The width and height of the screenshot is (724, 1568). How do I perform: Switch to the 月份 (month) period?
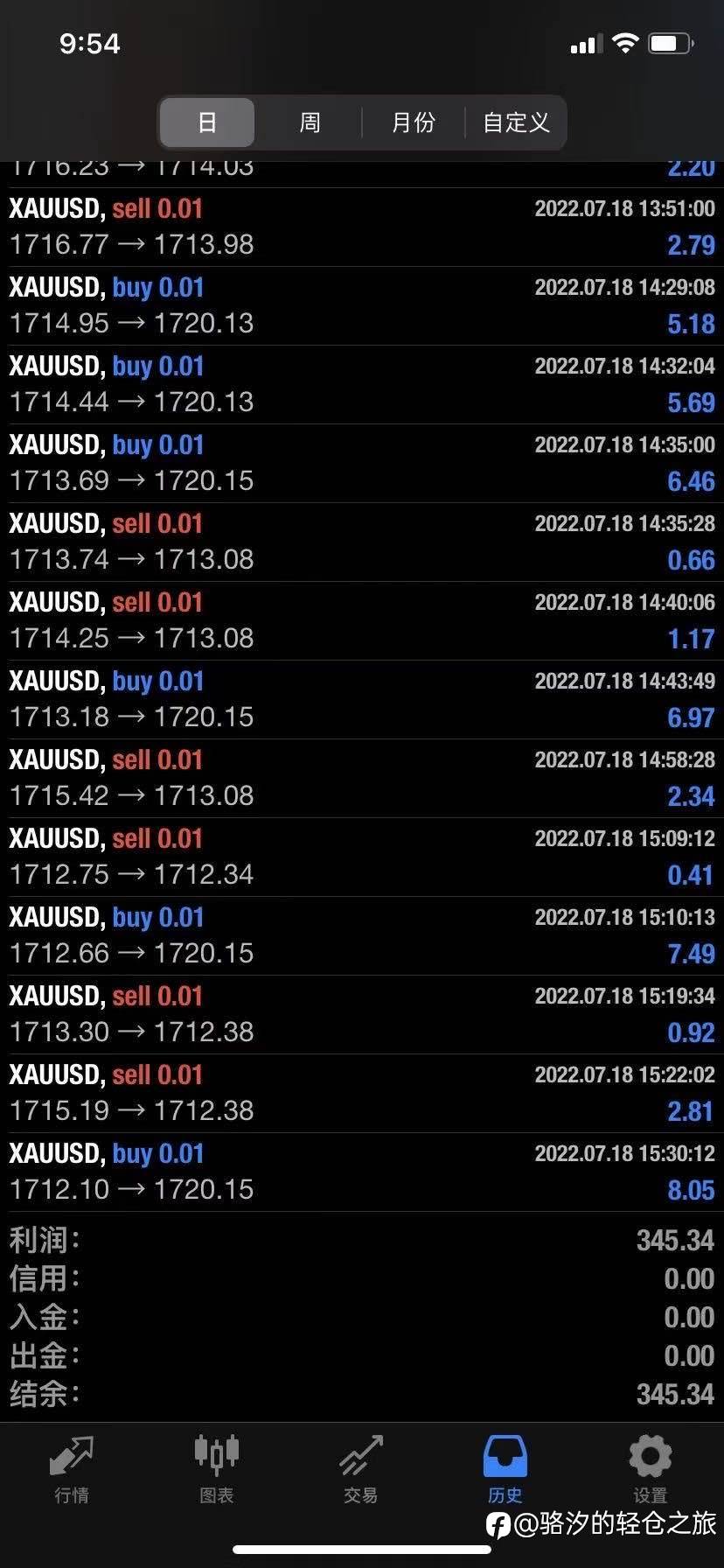click(x=413, y=122)
